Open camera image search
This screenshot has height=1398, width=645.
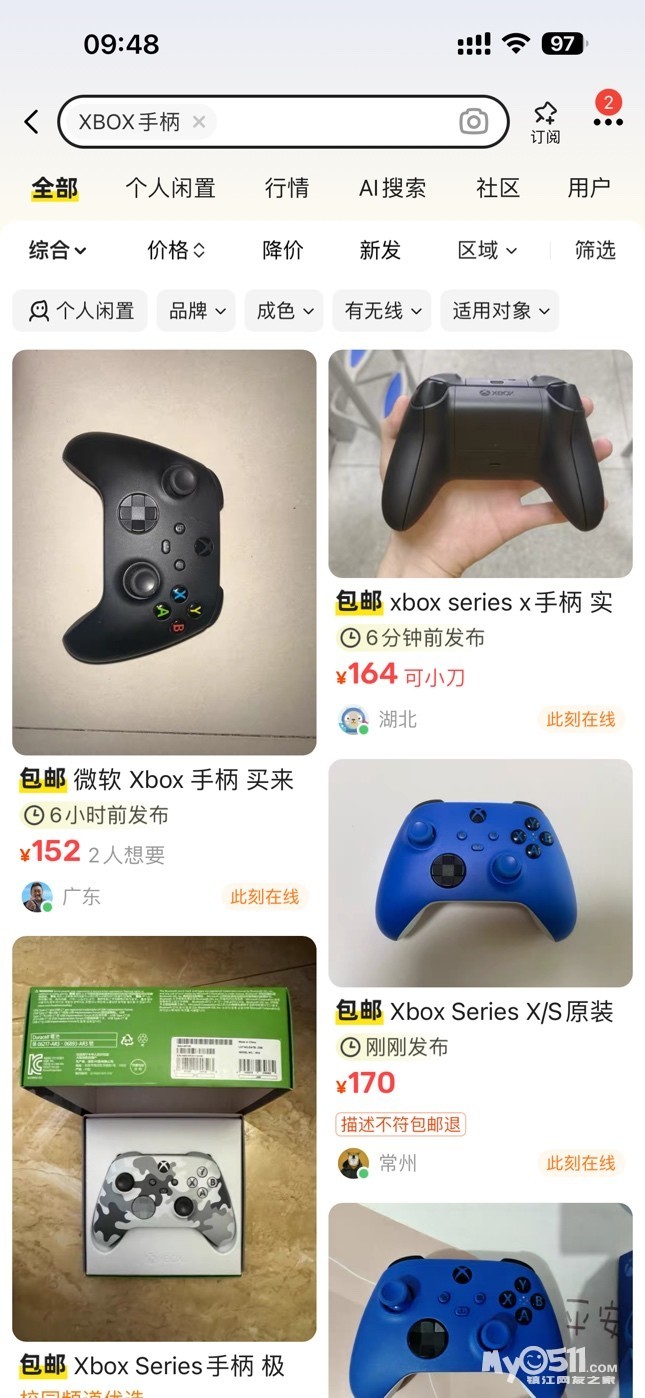click(473, 122)
